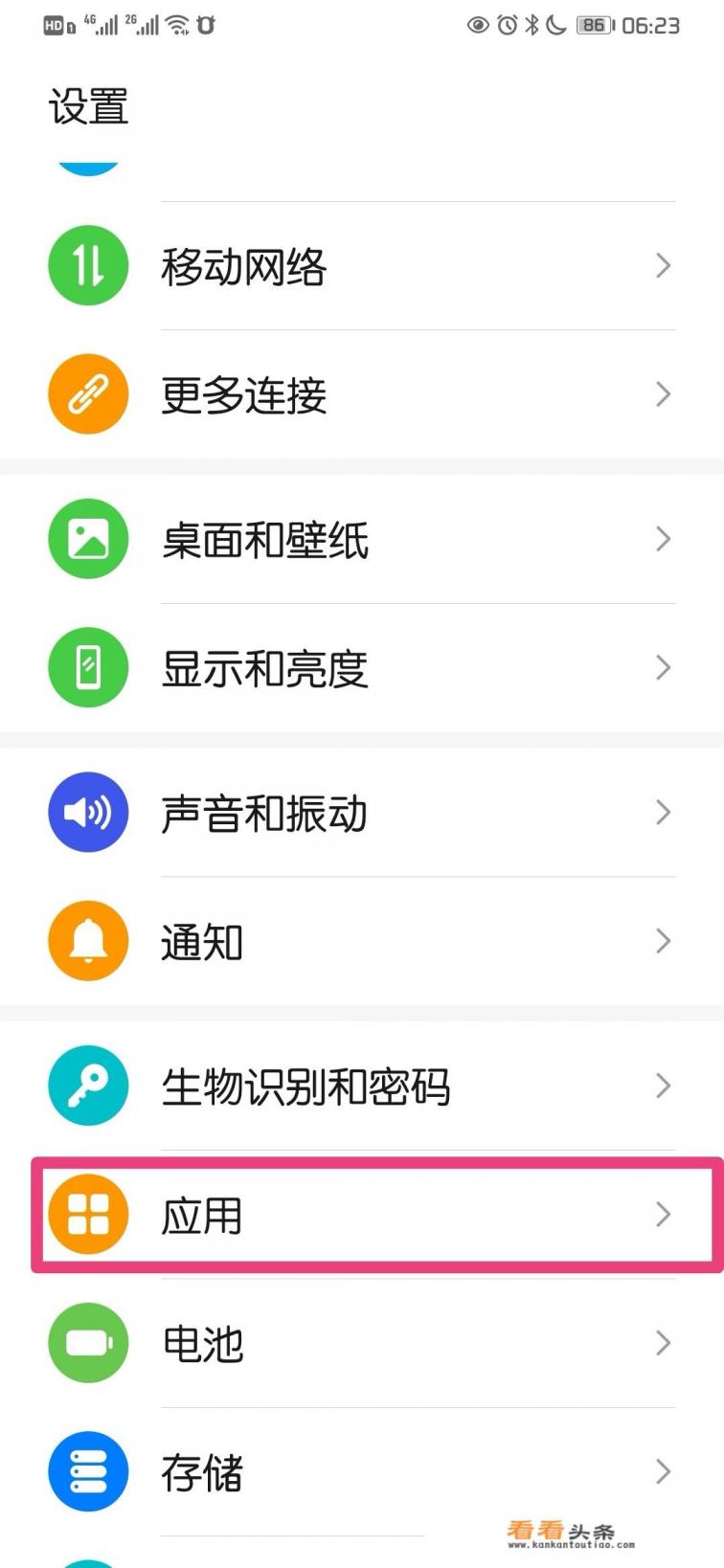
Task: Select 显示和亮度 row
Action: pos(265,668)
